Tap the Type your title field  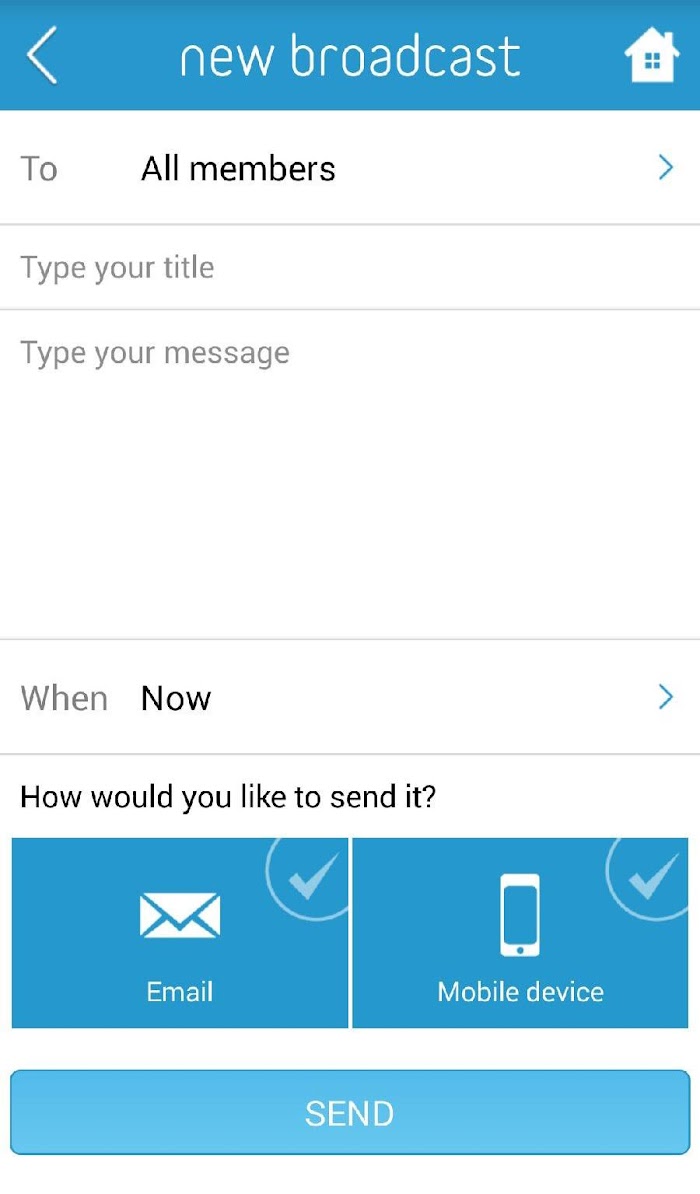click(350, 267)
